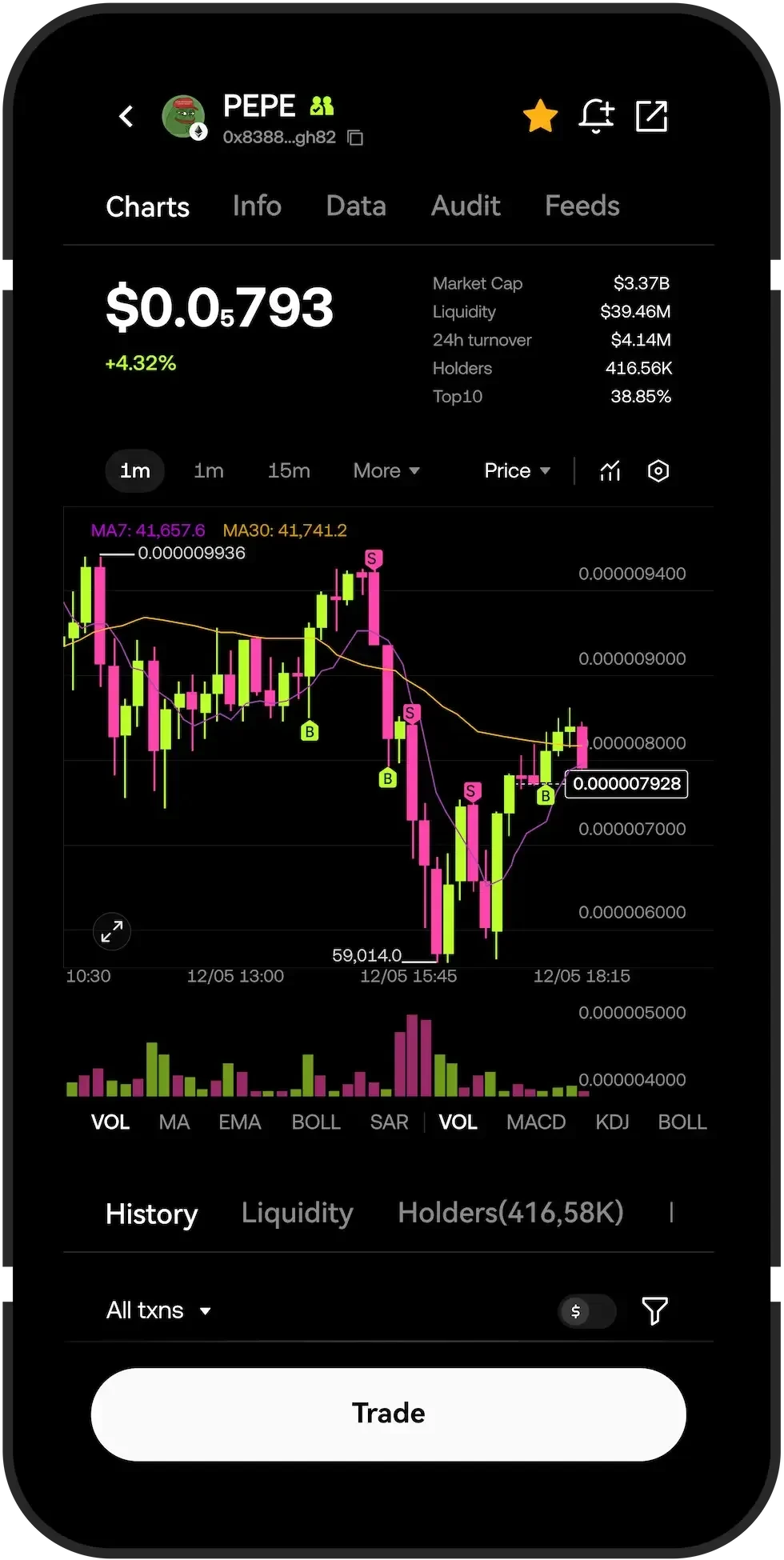Open the transaction filter funnel icon
The image size is (784, 1560).
(654, 1310)
